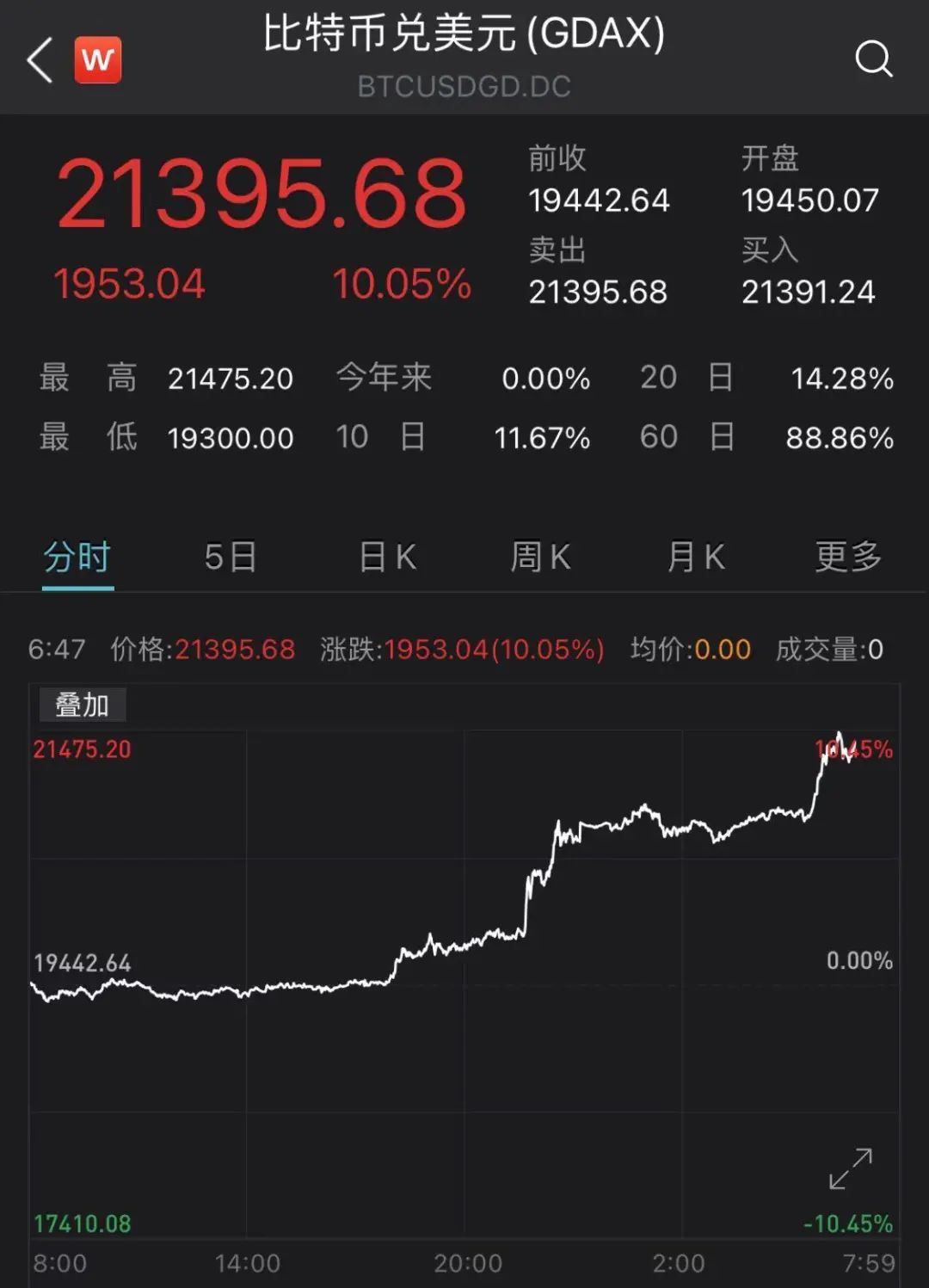
Task: Tap the BTCUSDGD.DC ticker subtitle
Action: (464, 86)
